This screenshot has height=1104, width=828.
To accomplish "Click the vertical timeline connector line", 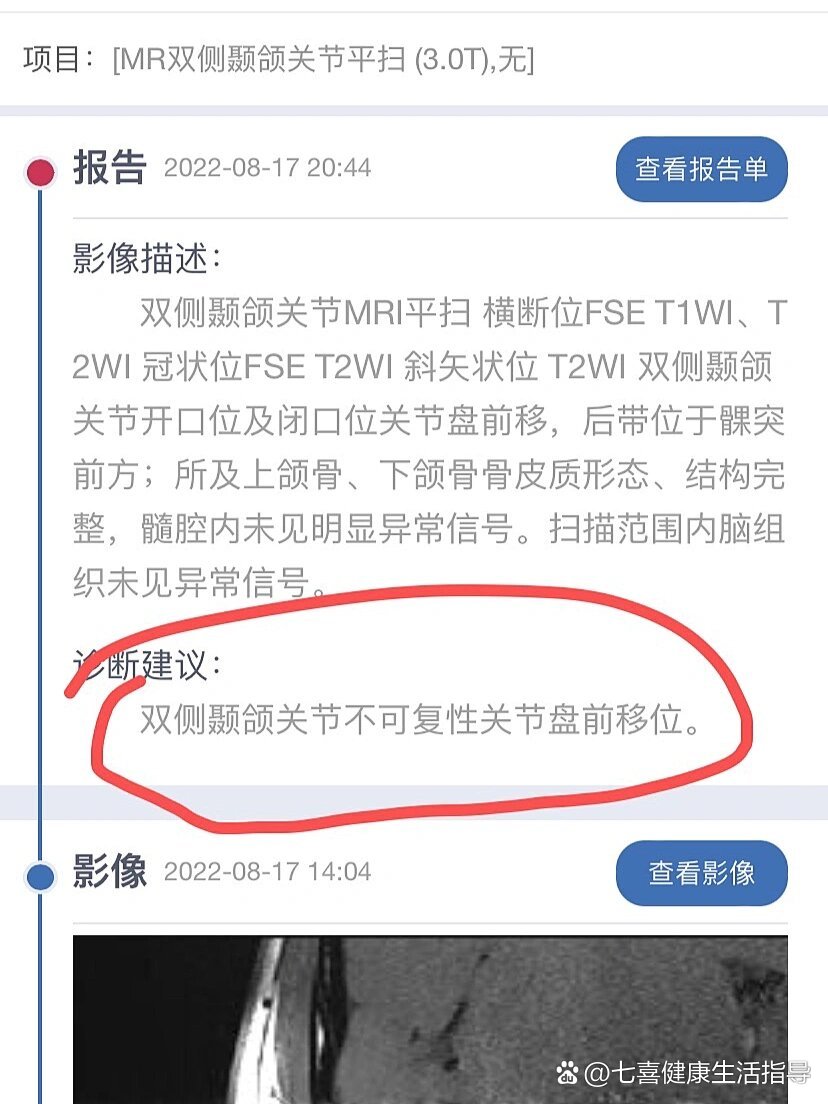I will pyautogui.click(x=40, y=520).
